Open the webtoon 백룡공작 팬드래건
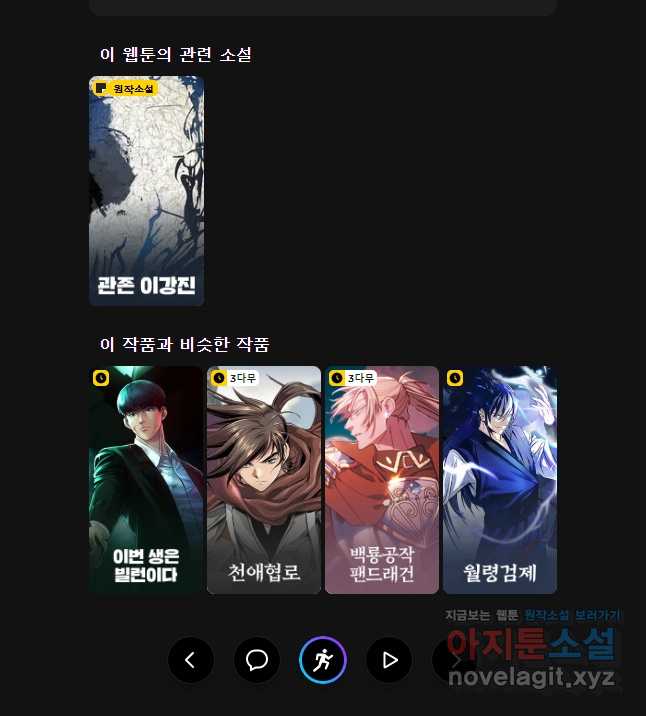646x716 pixels. point(382,480)
